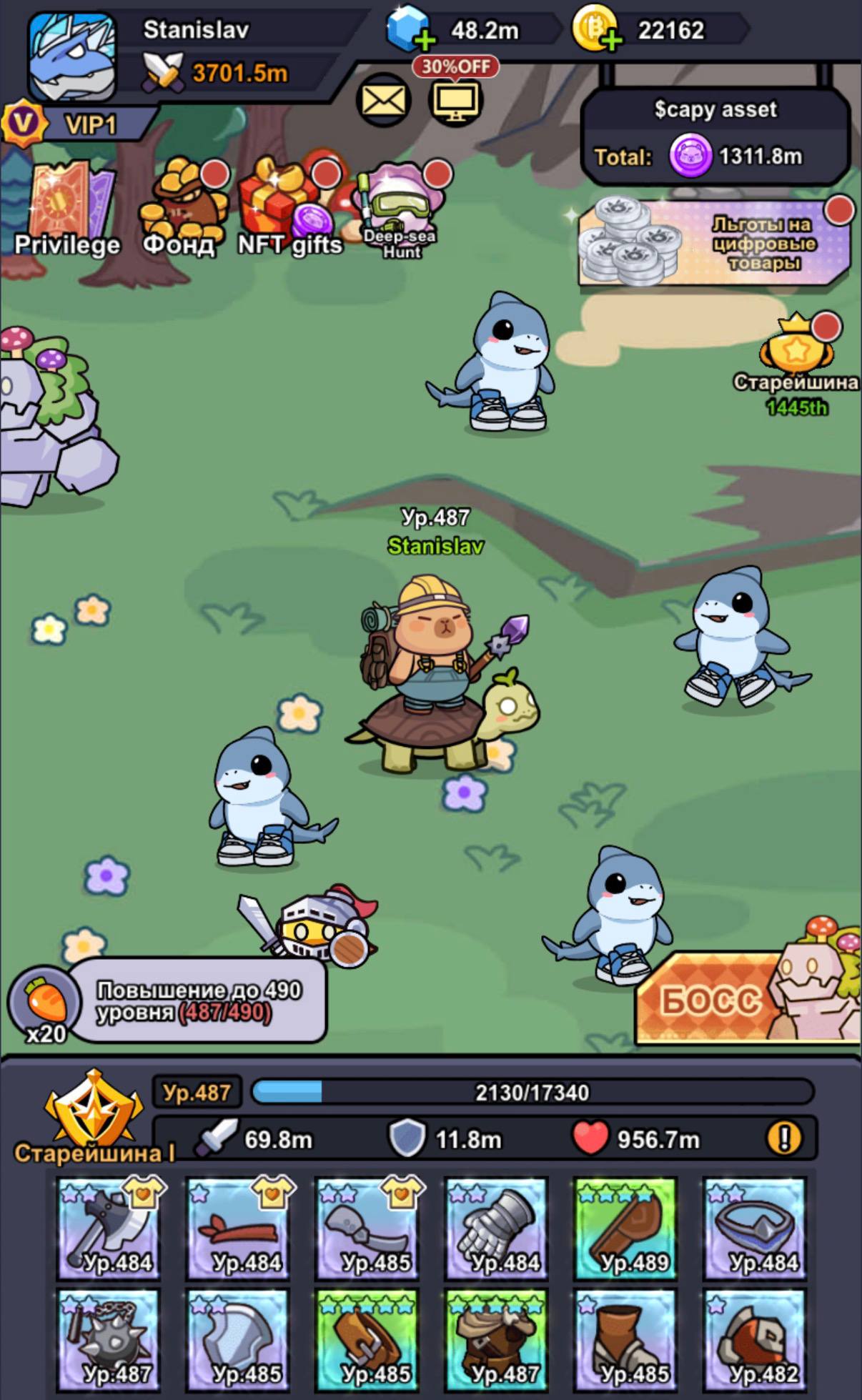Viewport: 862px width, 1400px height.
Task: Open the 30%OFF monitor offer
Action: pos(455,100)
